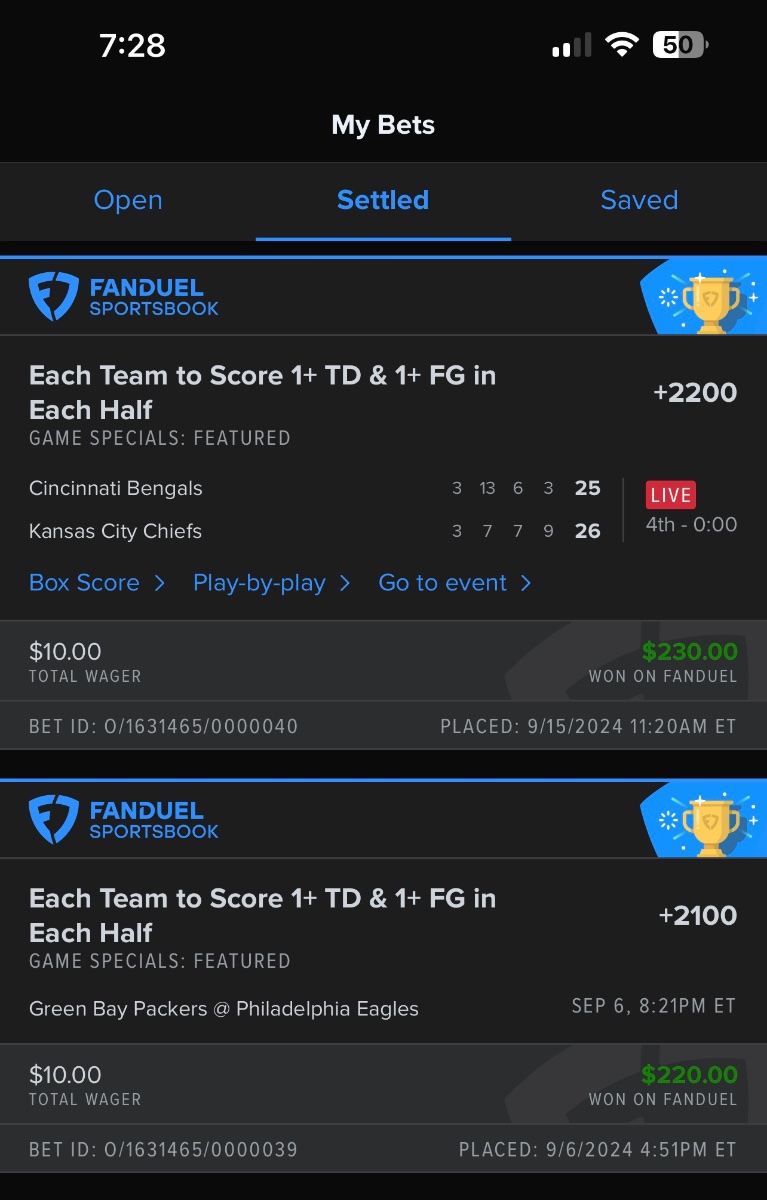
Task: Switch to the Saved tab
Action: [x=639, y=200]
